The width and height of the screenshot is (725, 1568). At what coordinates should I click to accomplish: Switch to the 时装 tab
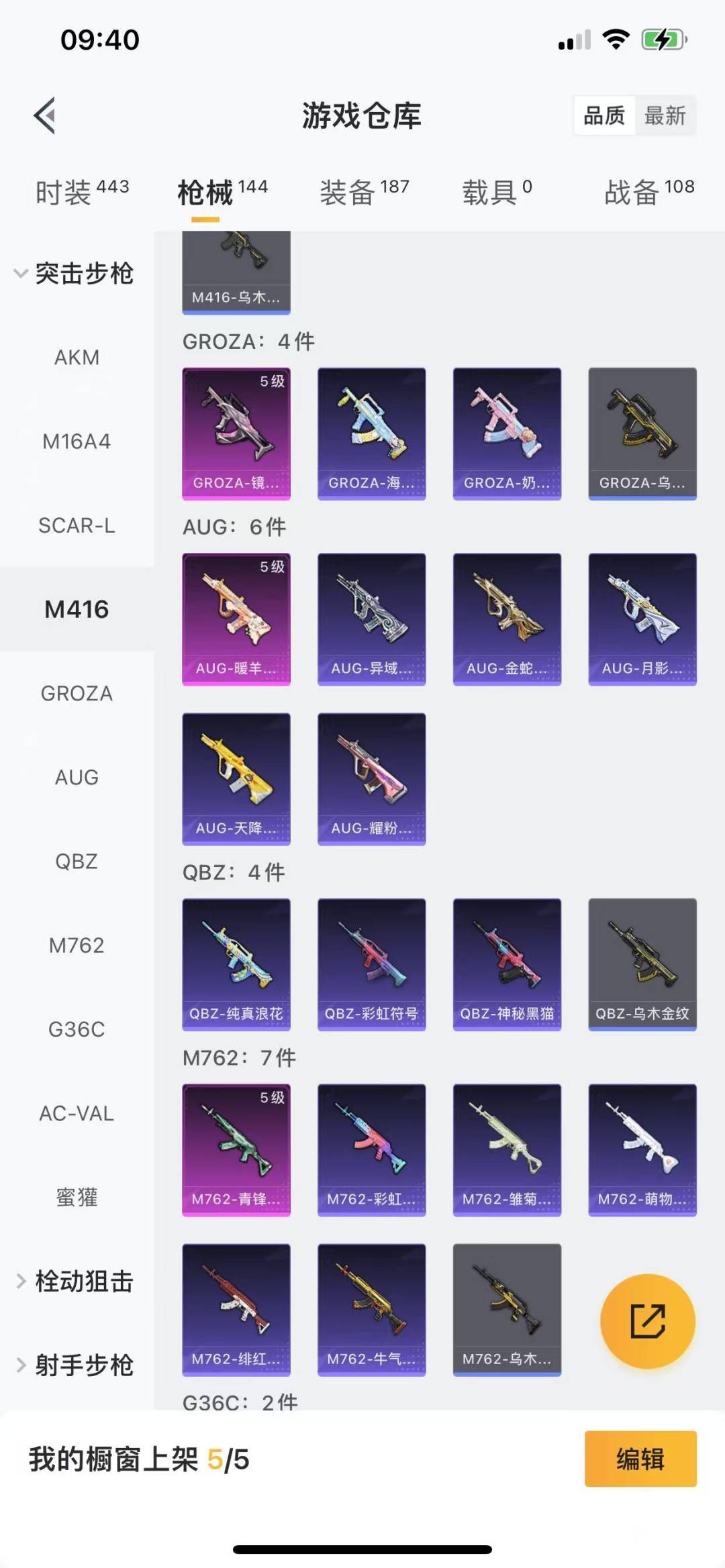(x=82, y=193)
